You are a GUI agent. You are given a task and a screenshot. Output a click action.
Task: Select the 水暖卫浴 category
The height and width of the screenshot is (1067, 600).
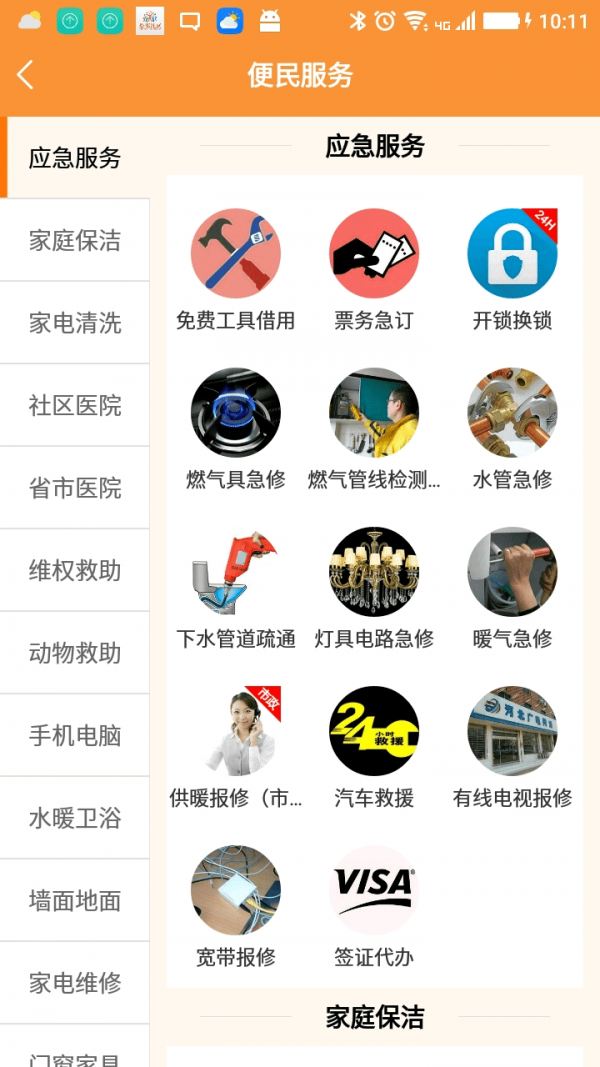click(75, 818)
